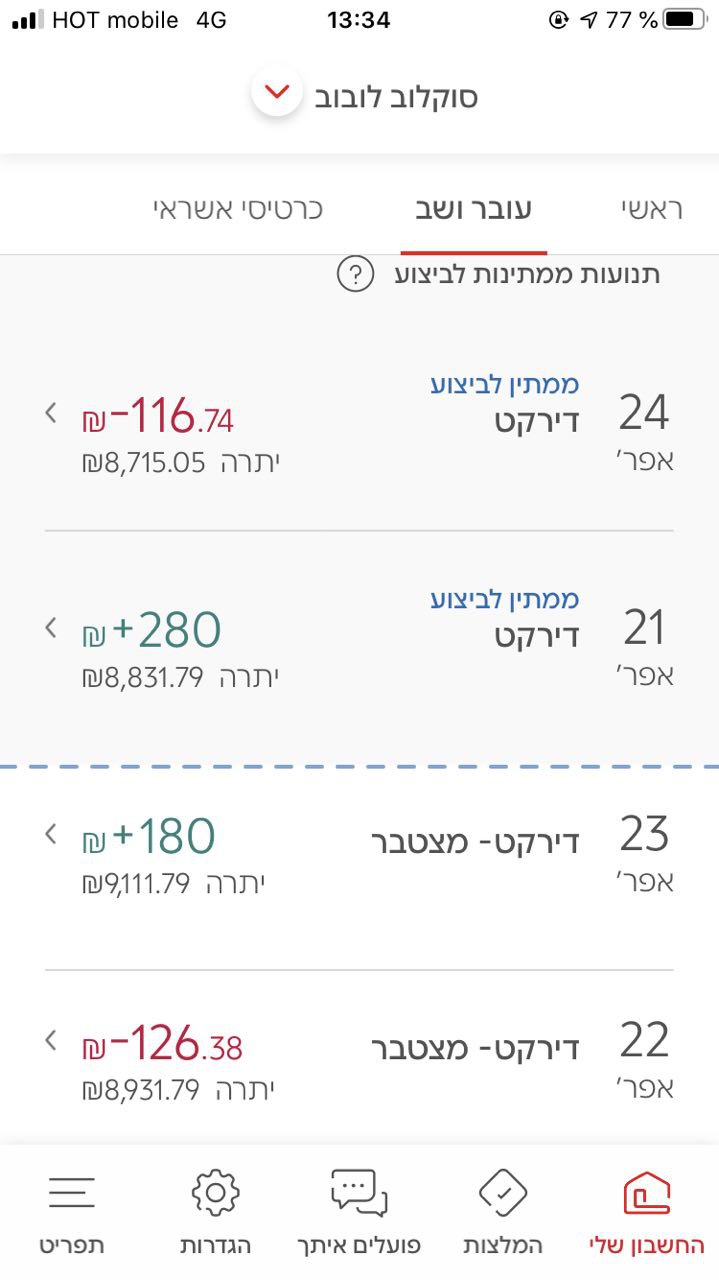
Task: Go to החשבון שלי in bottom navigation
Action: point(646,1214)
